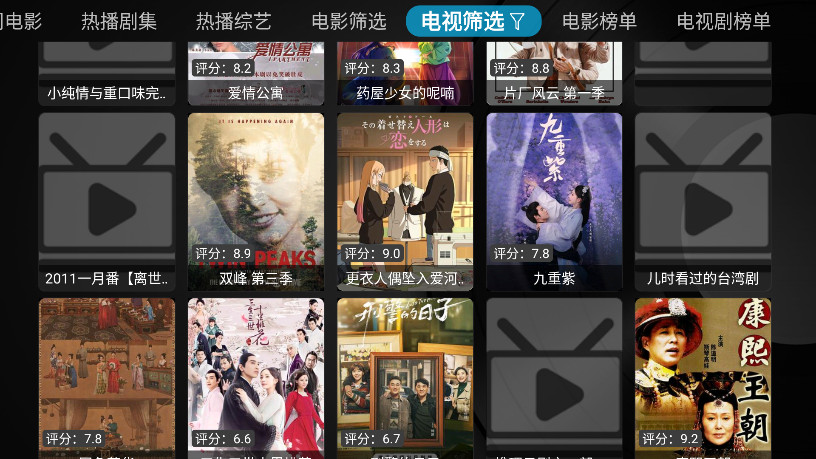Open the 九重紫 drama card
Screen dimensions: 816x459
coord(554,201)
